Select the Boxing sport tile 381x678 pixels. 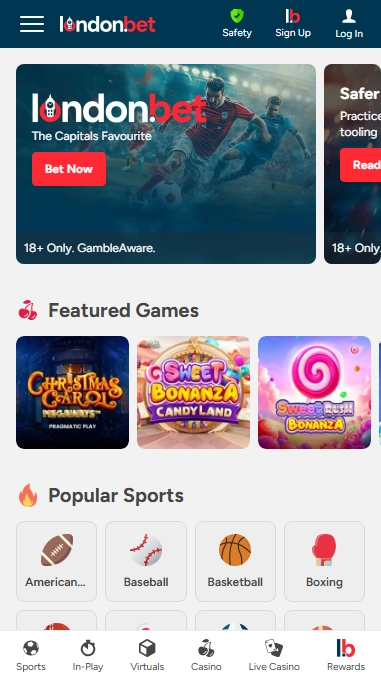pyautogui.click(x=324, y=561)
